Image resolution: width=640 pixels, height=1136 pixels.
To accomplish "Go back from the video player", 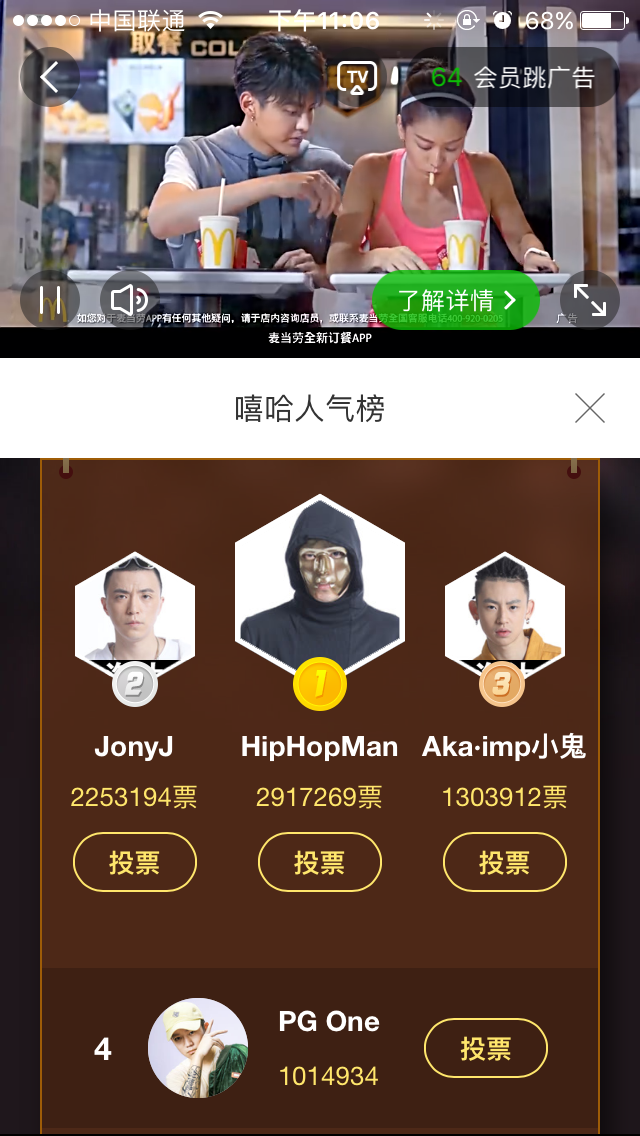I will (x=50, y=77).
